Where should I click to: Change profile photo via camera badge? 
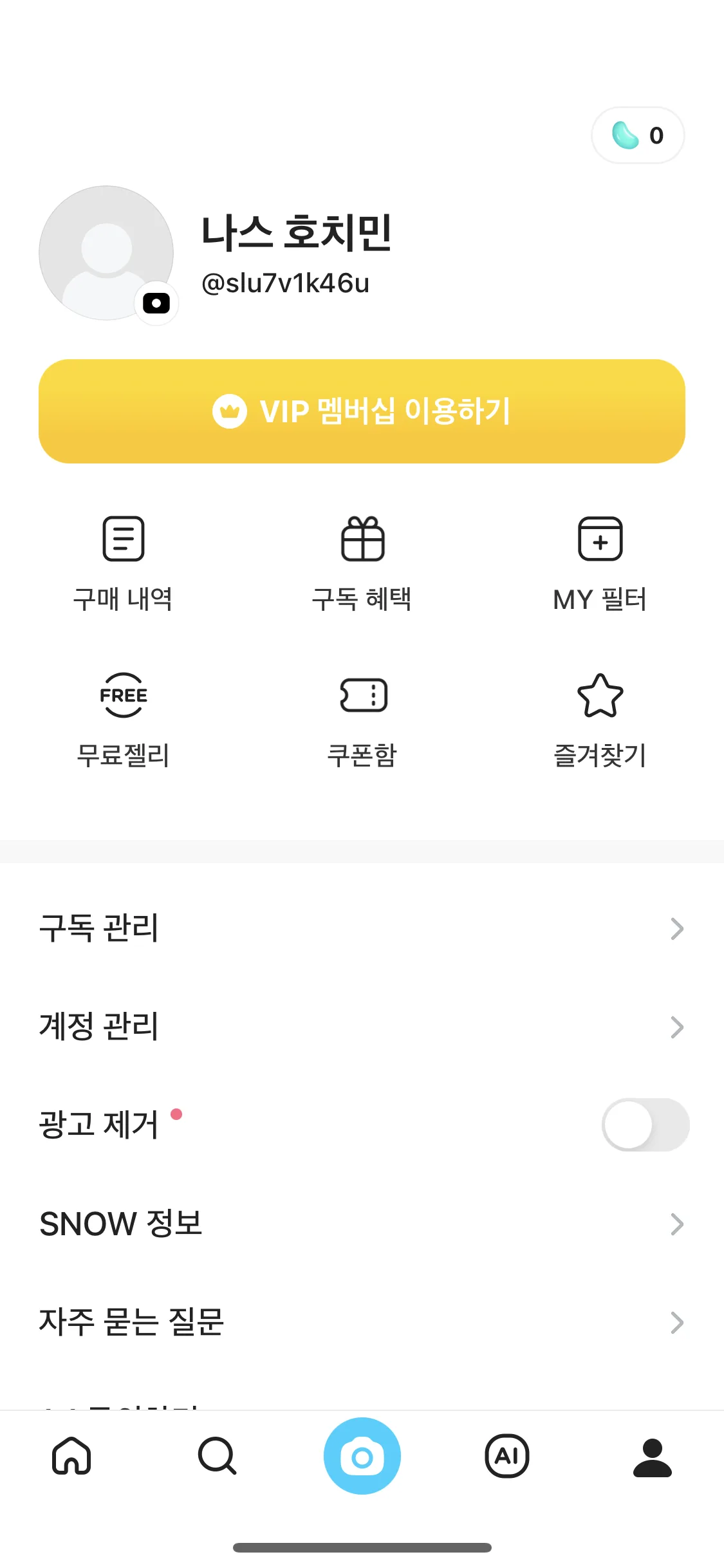point(156,303)
